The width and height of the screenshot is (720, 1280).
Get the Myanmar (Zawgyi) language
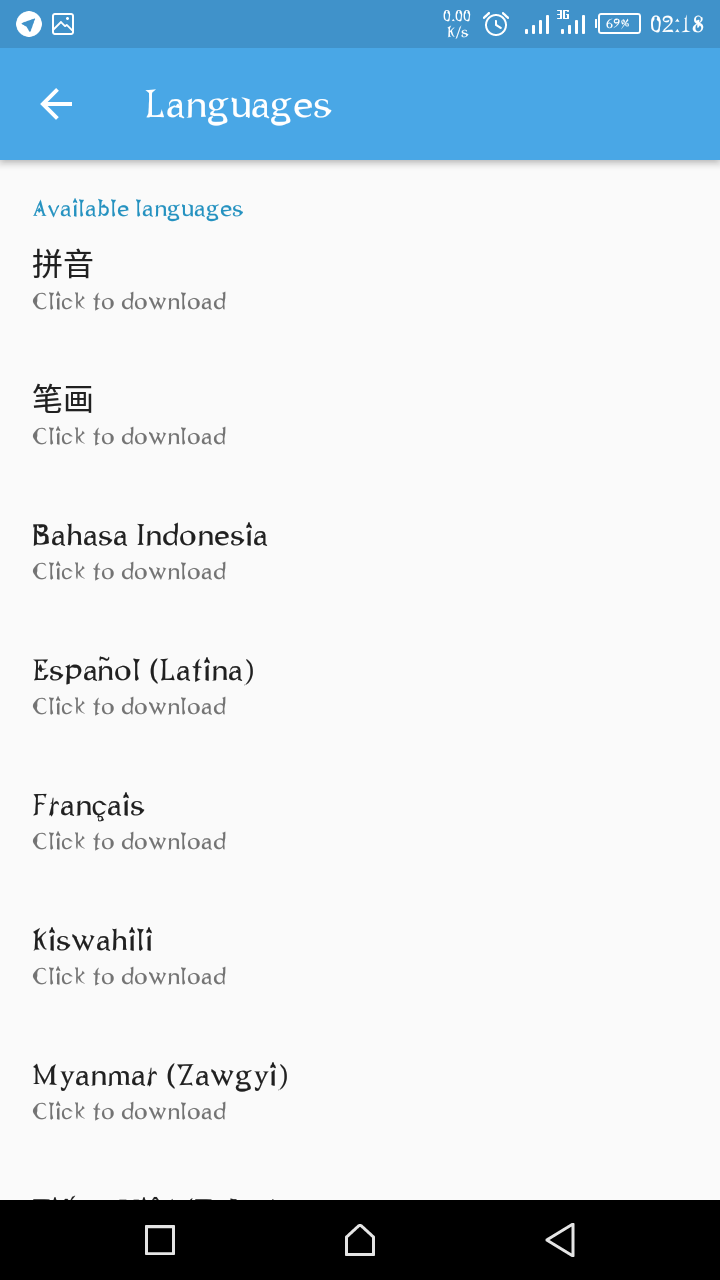click(x=160, y=1091)
